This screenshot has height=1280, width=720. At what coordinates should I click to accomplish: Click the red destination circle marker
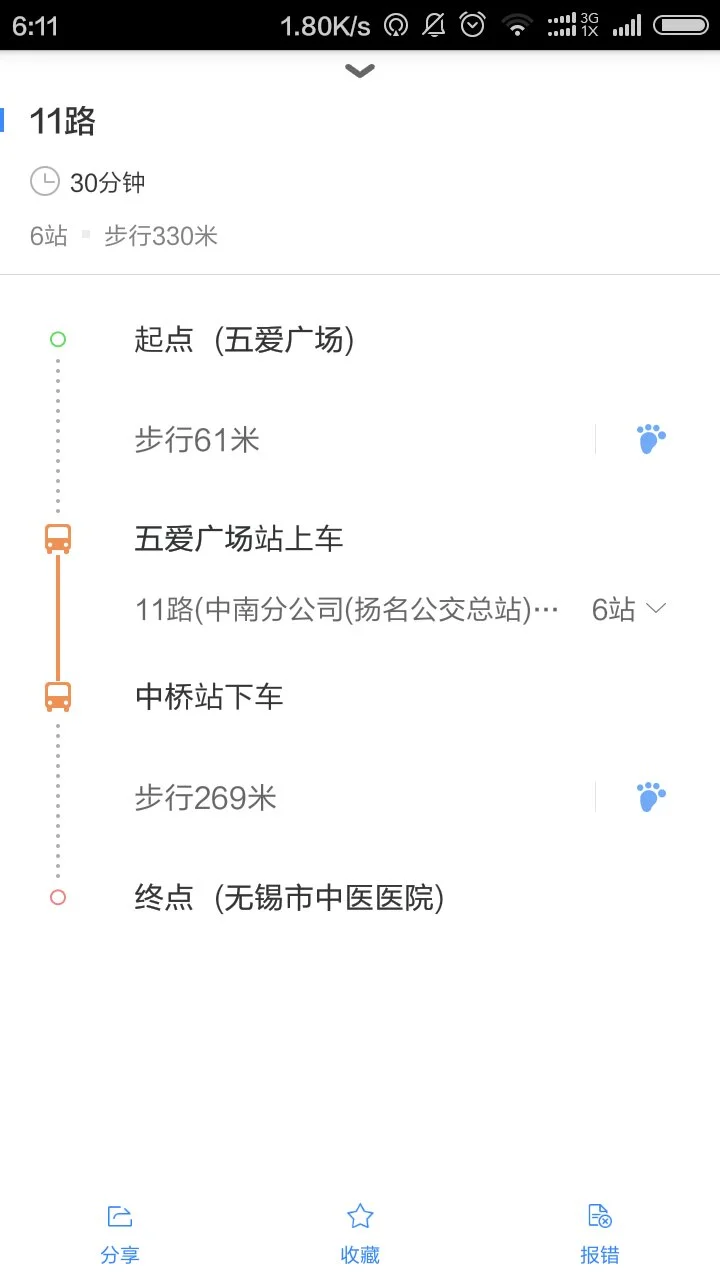(57, 897)
